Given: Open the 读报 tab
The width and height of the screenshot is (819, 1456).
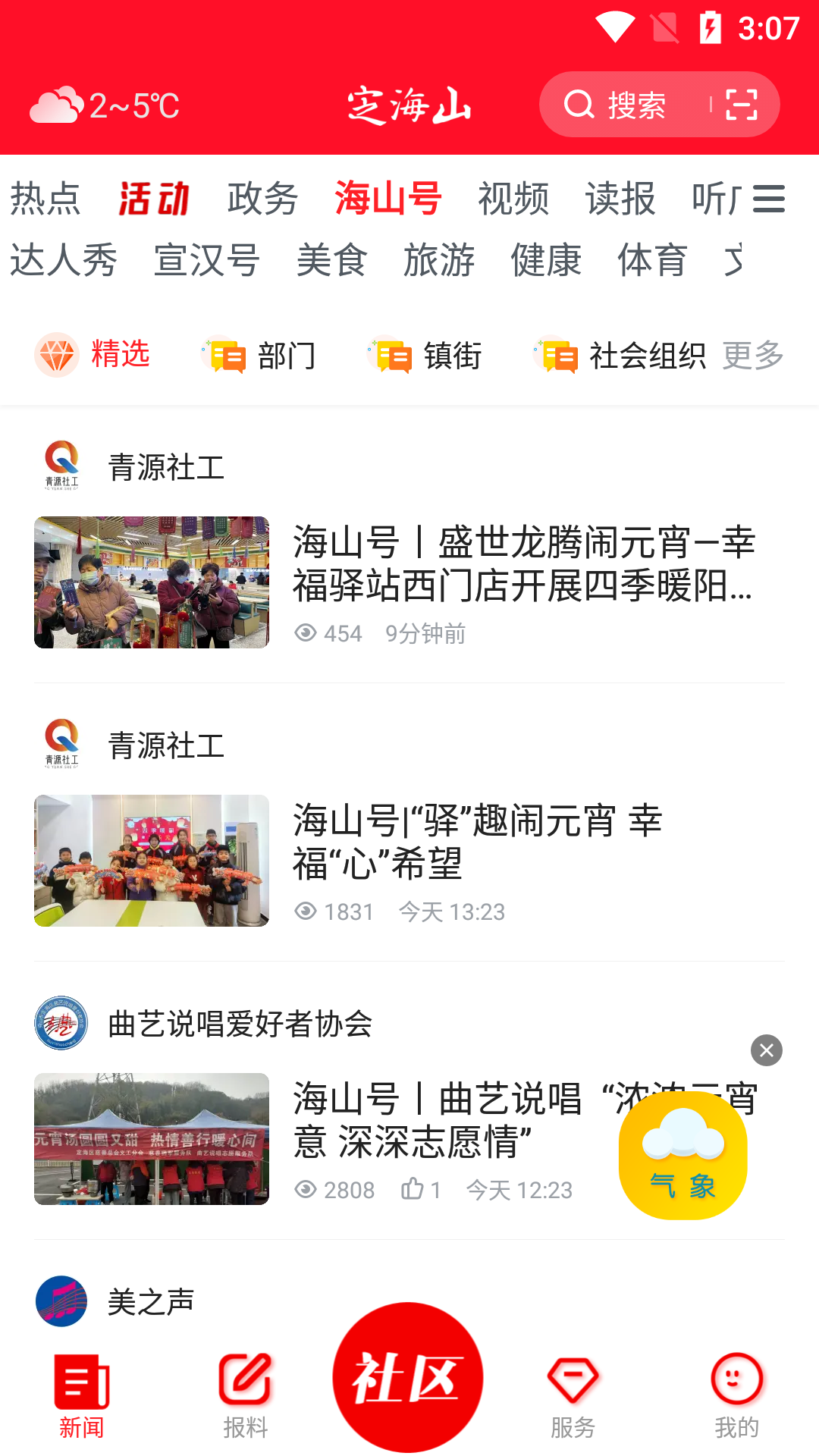Looking at the screenshot, I should point(620,199).
